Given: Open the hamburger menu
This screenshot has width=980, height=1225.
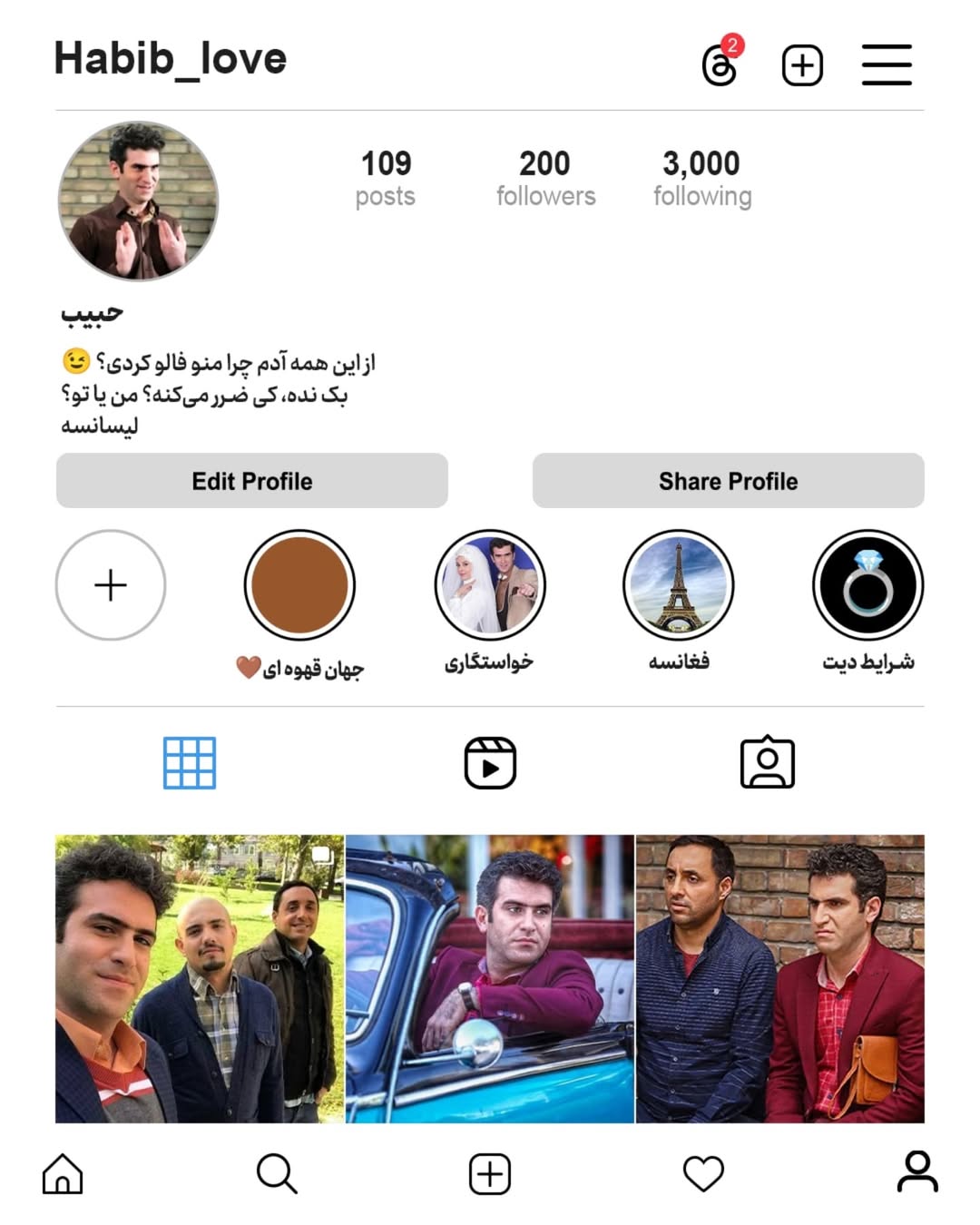Looking at the screenshot, I should click(x=886, y=64).
